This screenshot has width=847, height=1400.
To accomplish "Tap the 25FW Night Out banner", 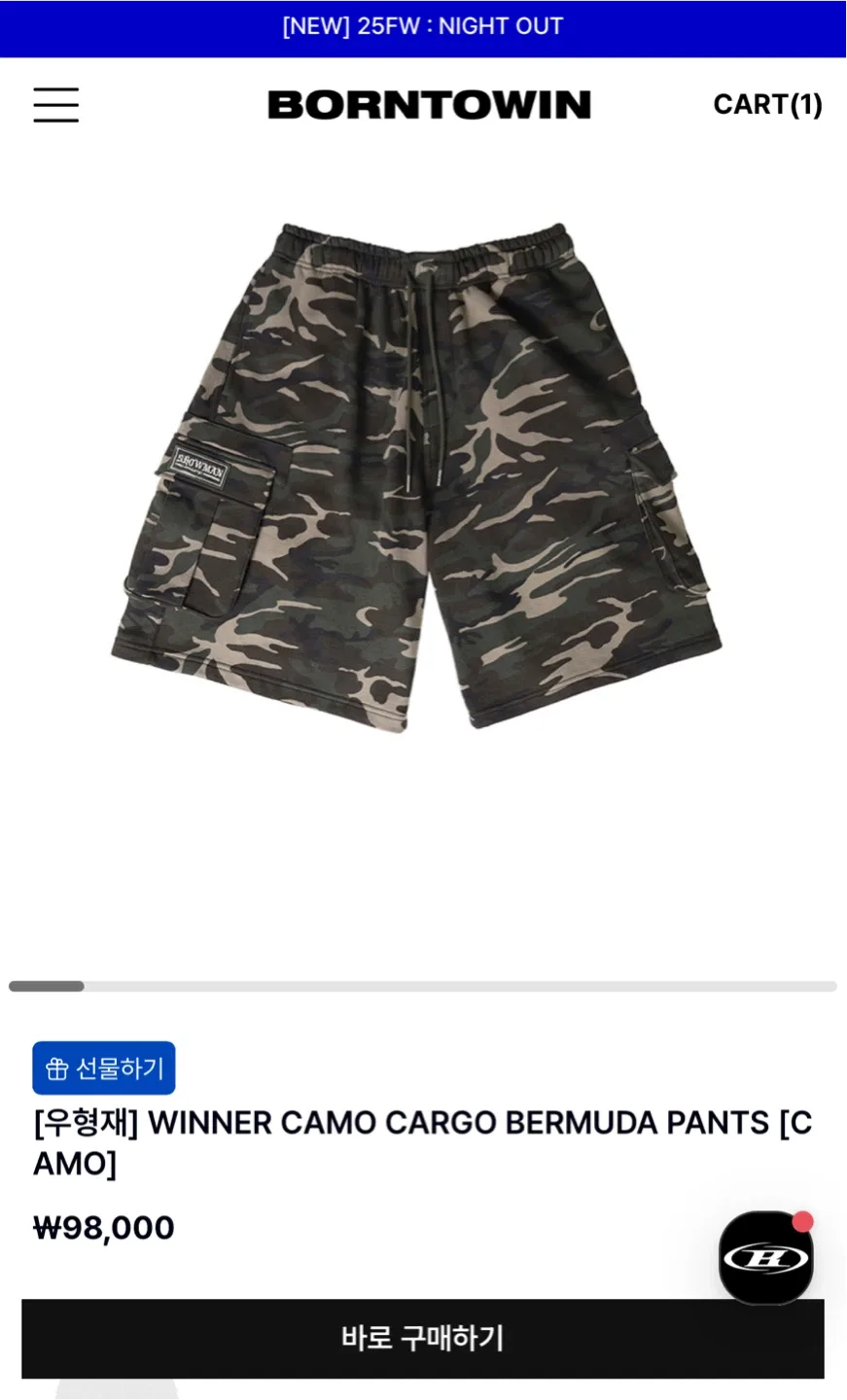I will click(423, 26).
